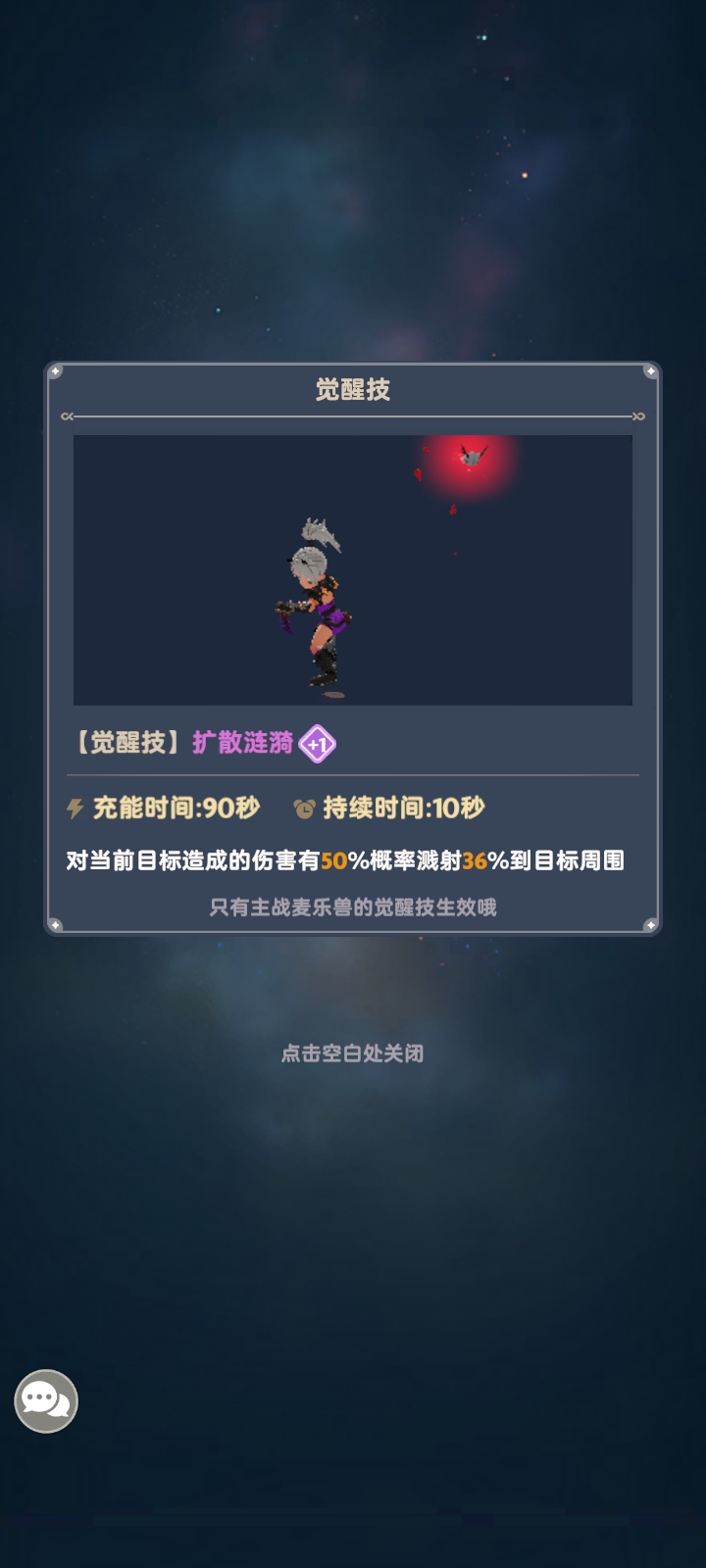The width and height of the screenshot is (706, 1568).
Task: Tap the +1 level badge beside 扩散涟漪
Action: coord(317,744)
